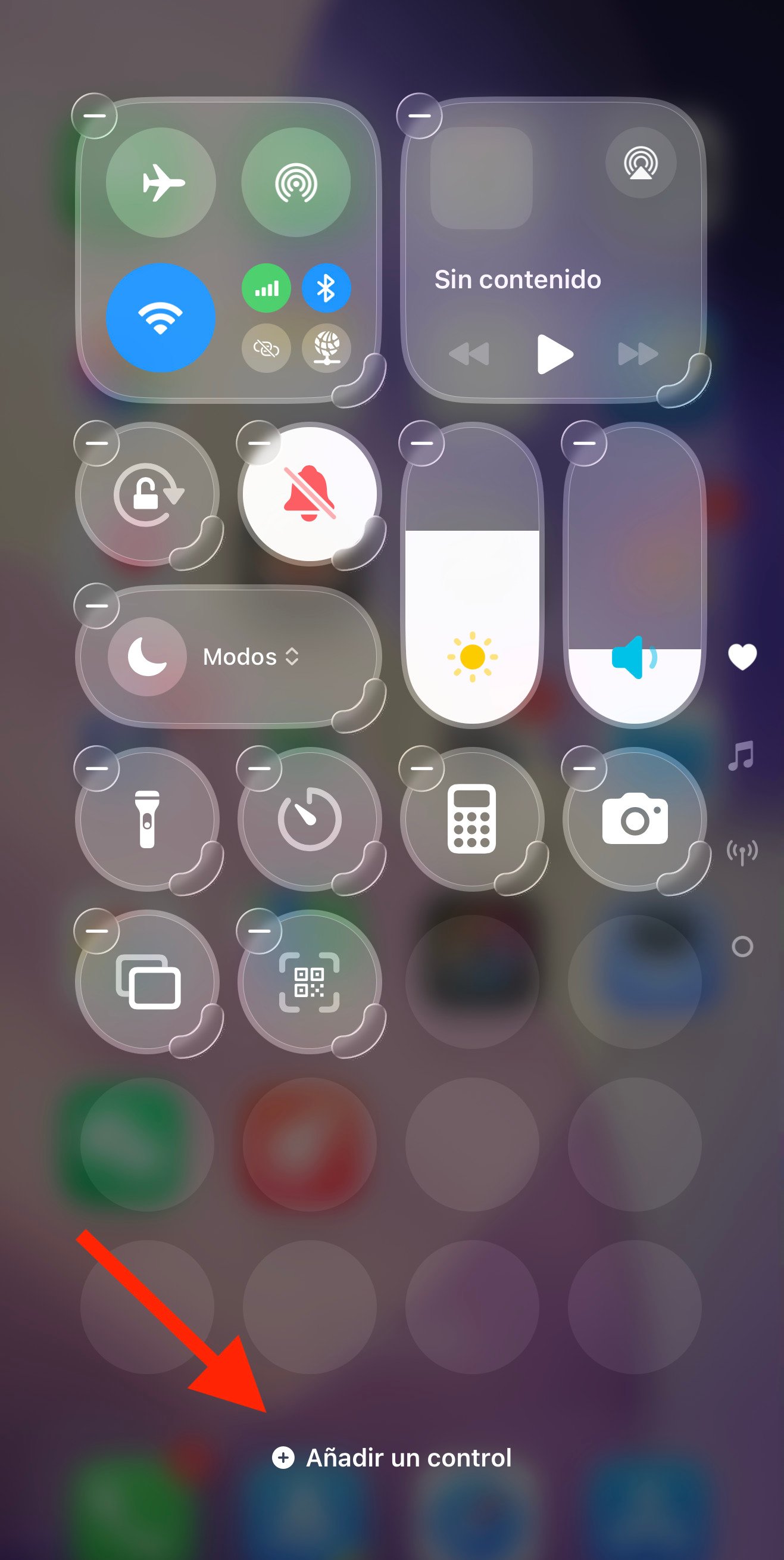This screenshot has height=1560, width=784.
Task: Remove the calculator control
Action: (x=421, y=768)
